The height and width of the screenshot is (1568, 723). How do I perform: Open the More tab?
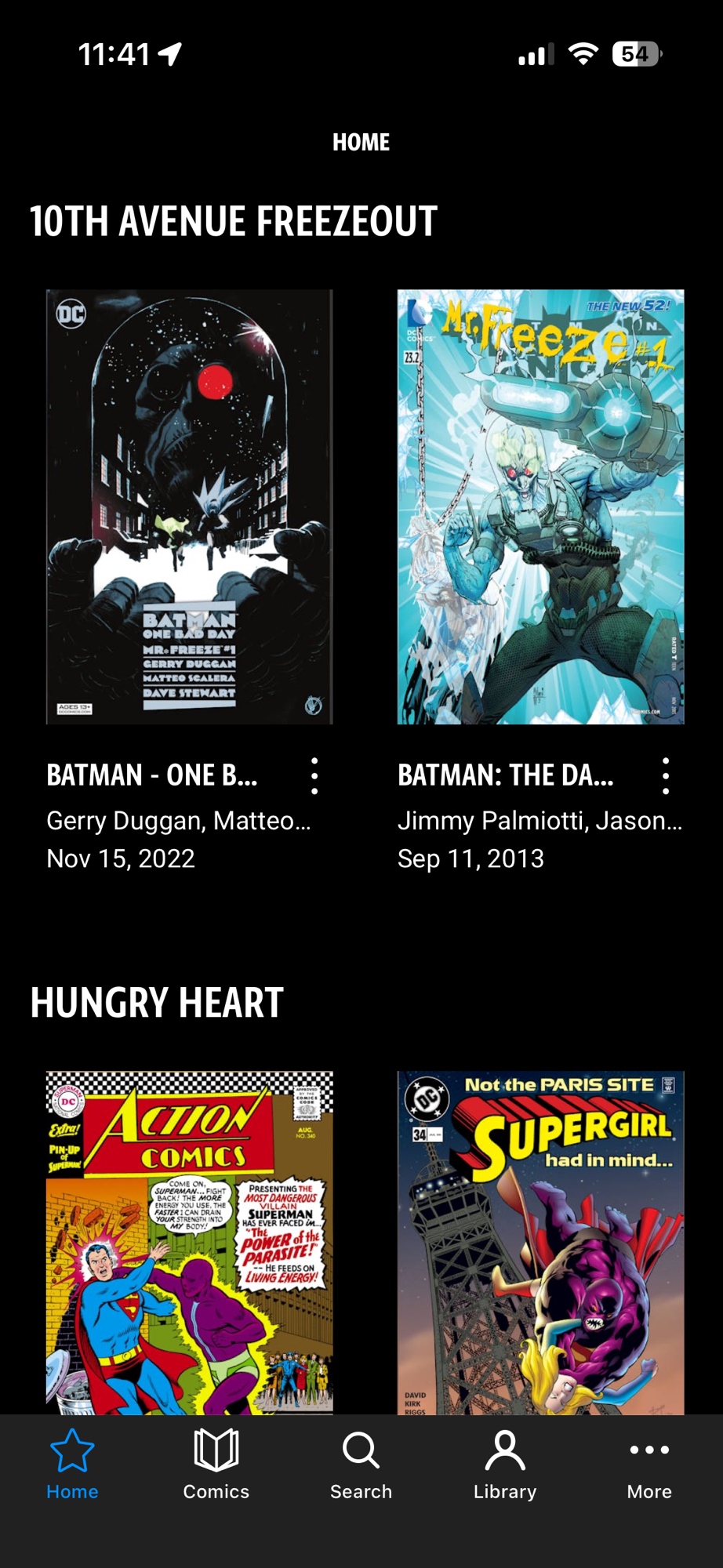pyautogui.click(x=649, y=1465)
